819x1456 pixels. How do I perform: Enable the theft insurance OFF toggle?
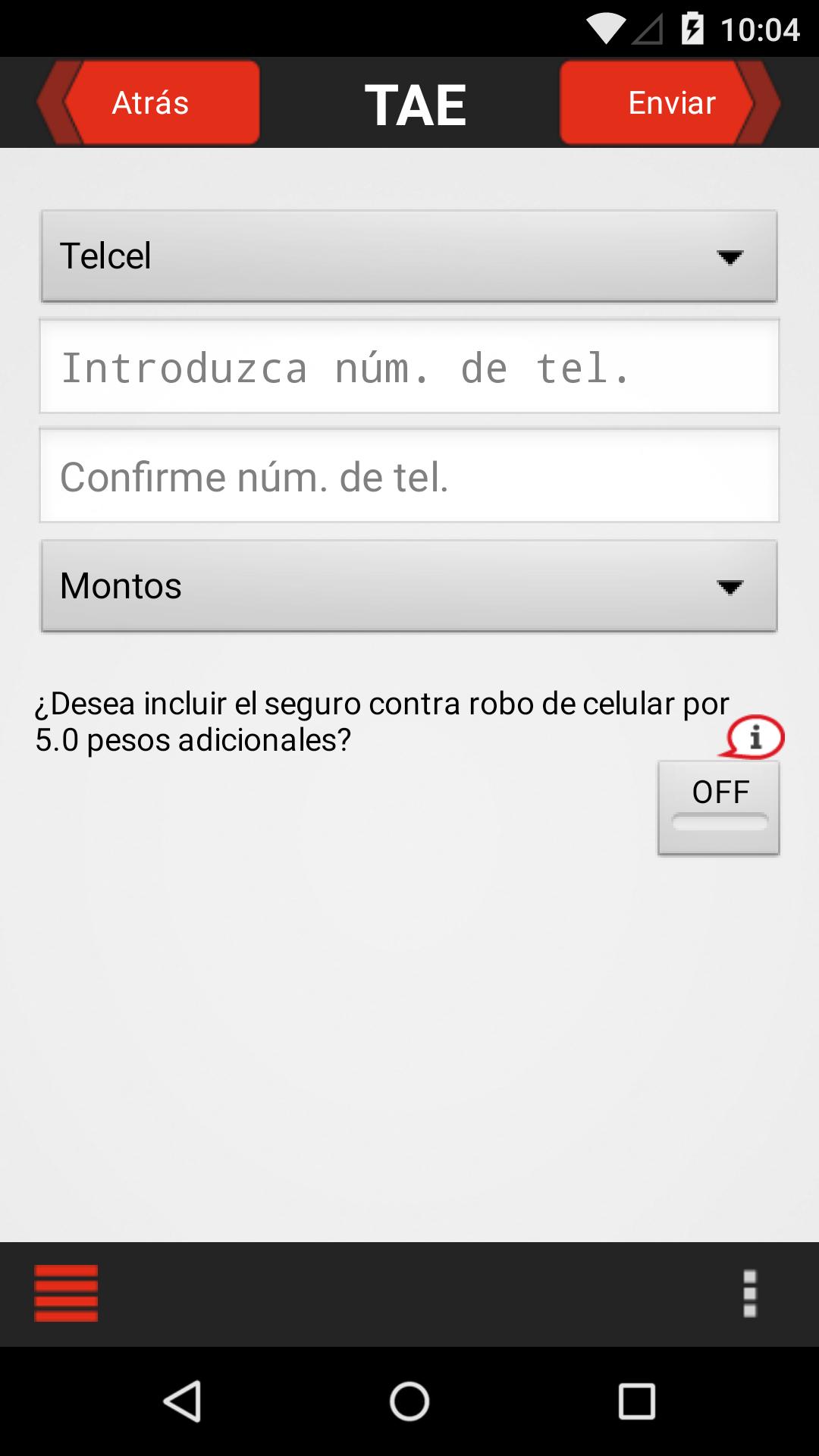[x=718, y=808]
